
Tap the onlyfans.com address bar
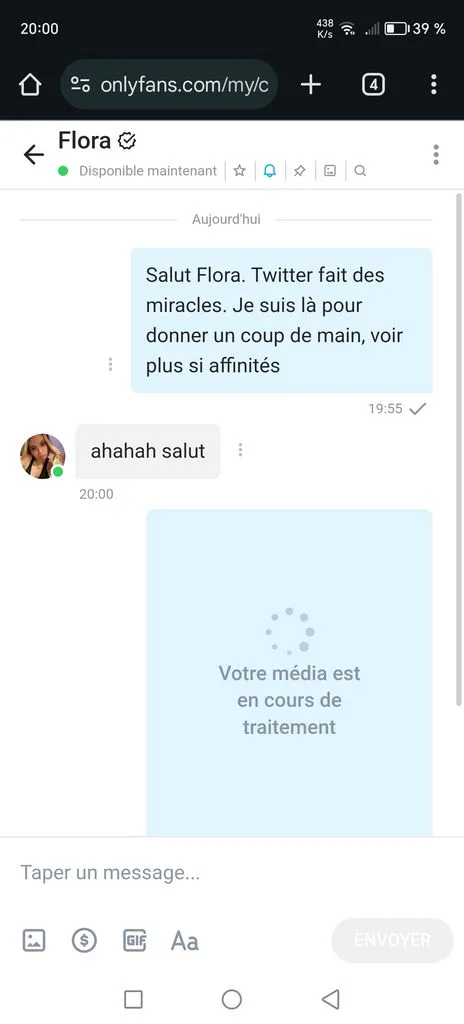169,85
